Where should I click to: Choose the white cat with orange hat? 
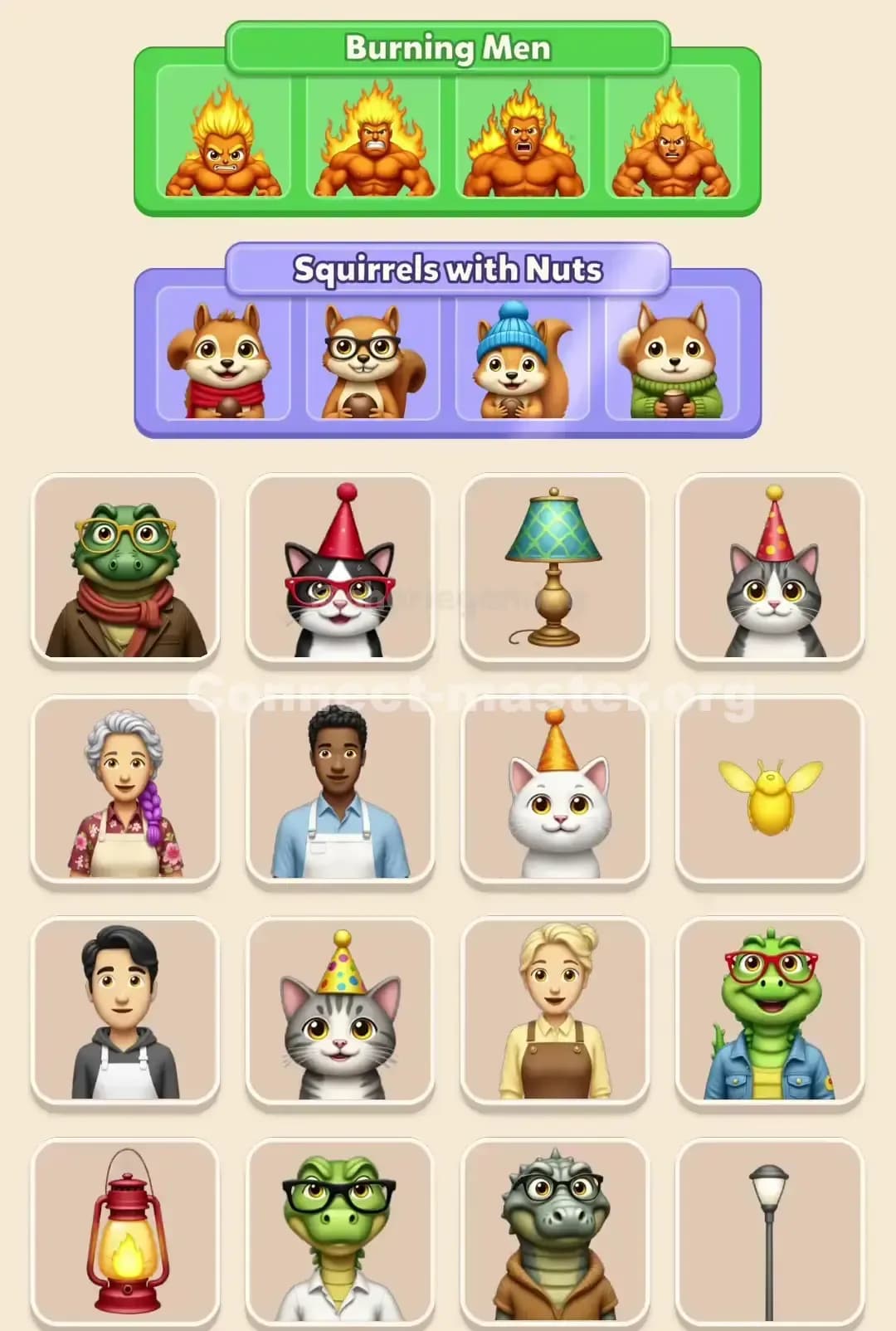click(556, 788)
